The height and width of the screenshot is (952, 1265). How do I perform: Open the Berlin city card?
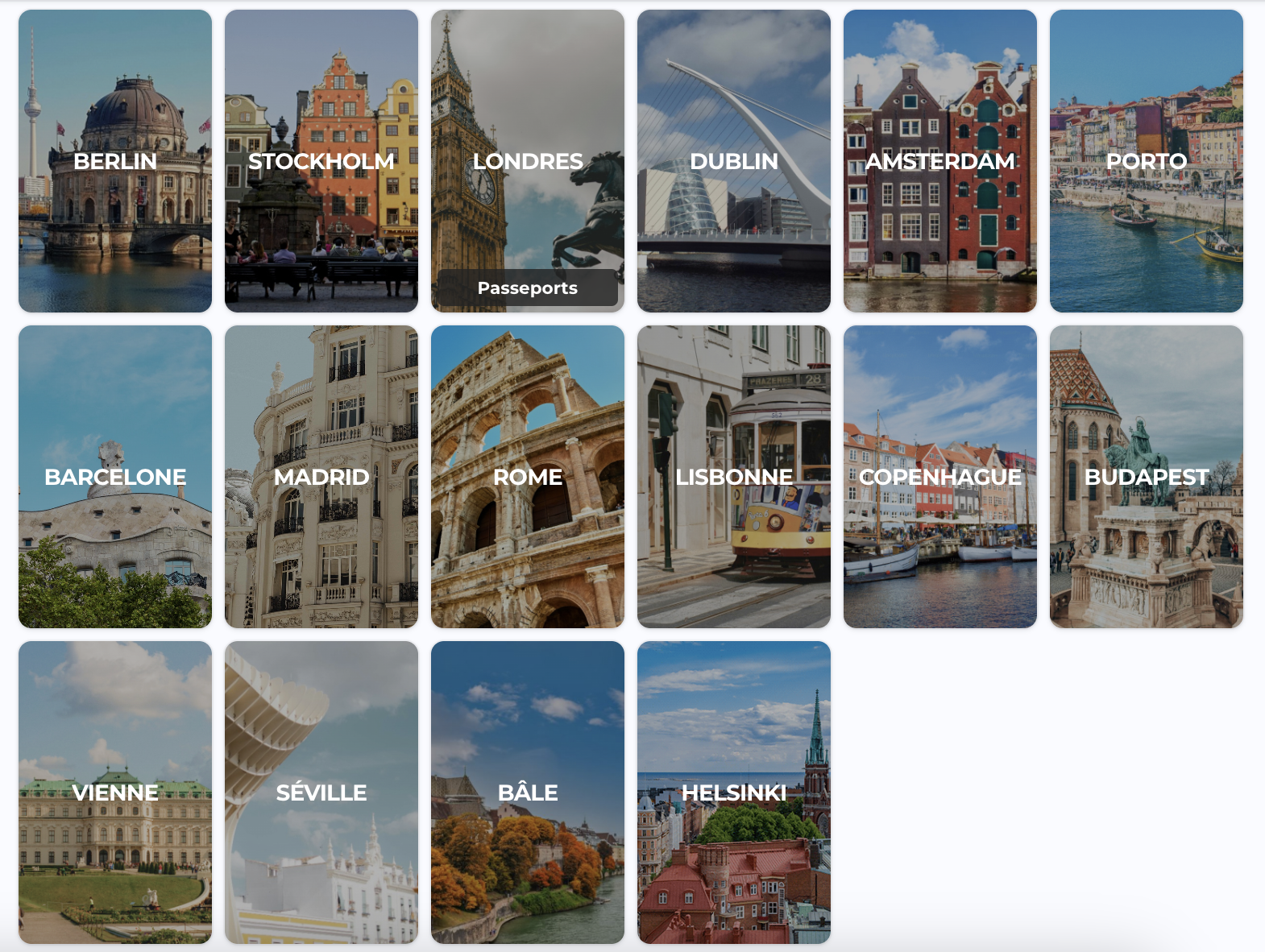[115, 161]
